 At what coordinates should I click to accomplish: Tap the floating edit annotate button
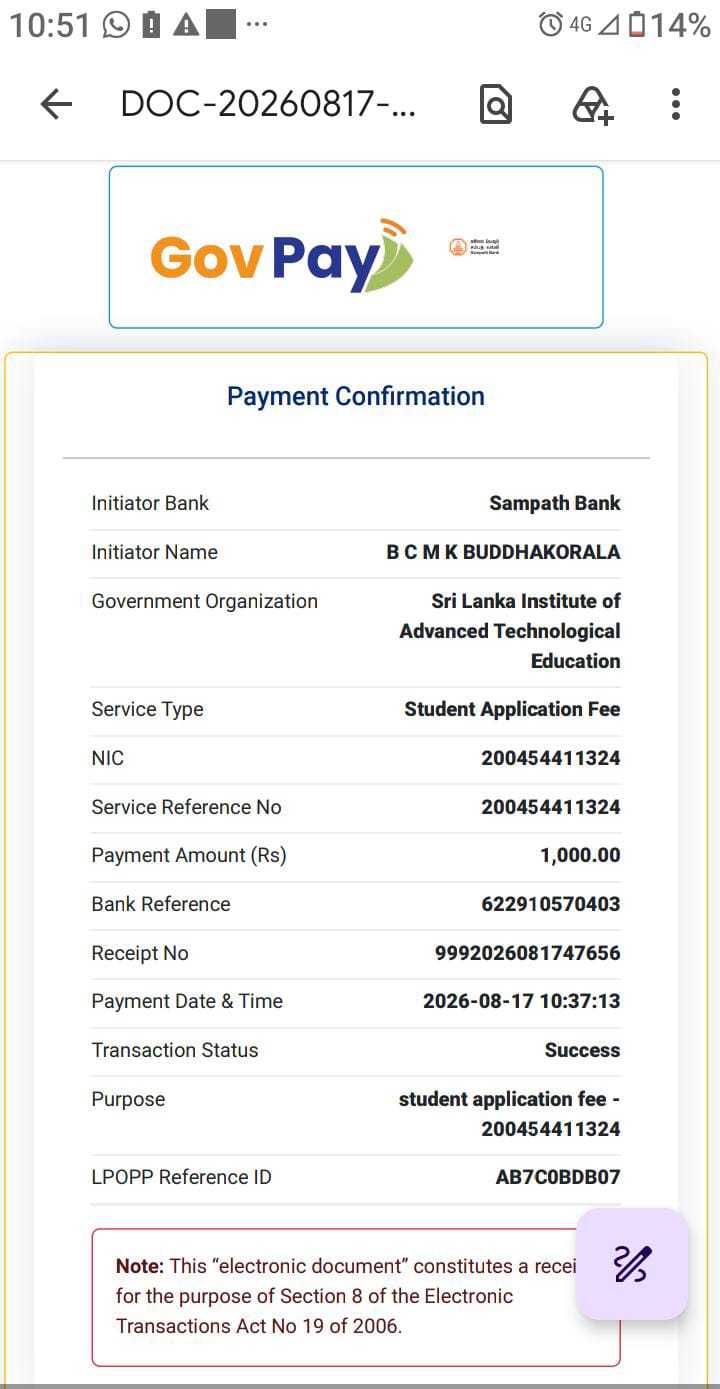coord(632,1264)
